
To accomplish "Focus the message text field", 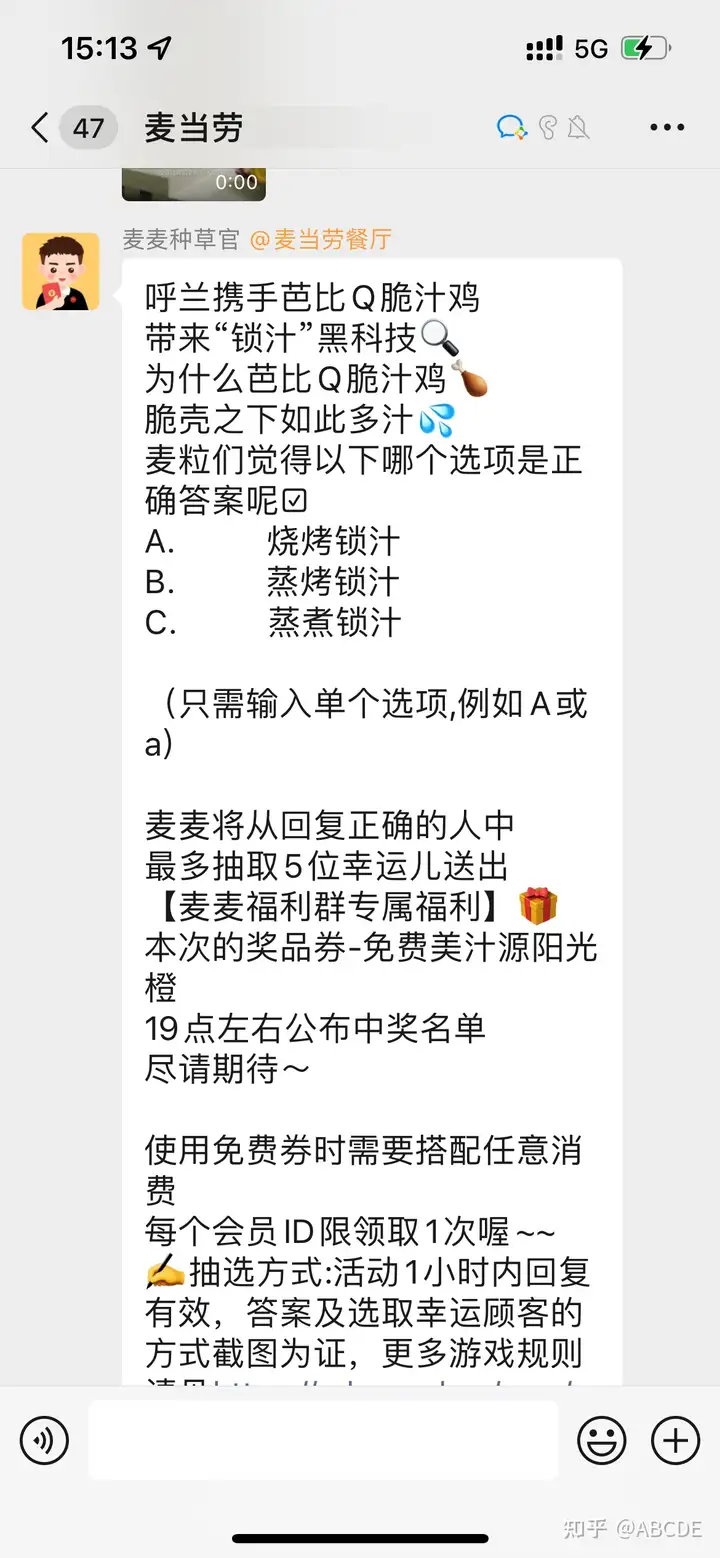I will point(322,1440).
